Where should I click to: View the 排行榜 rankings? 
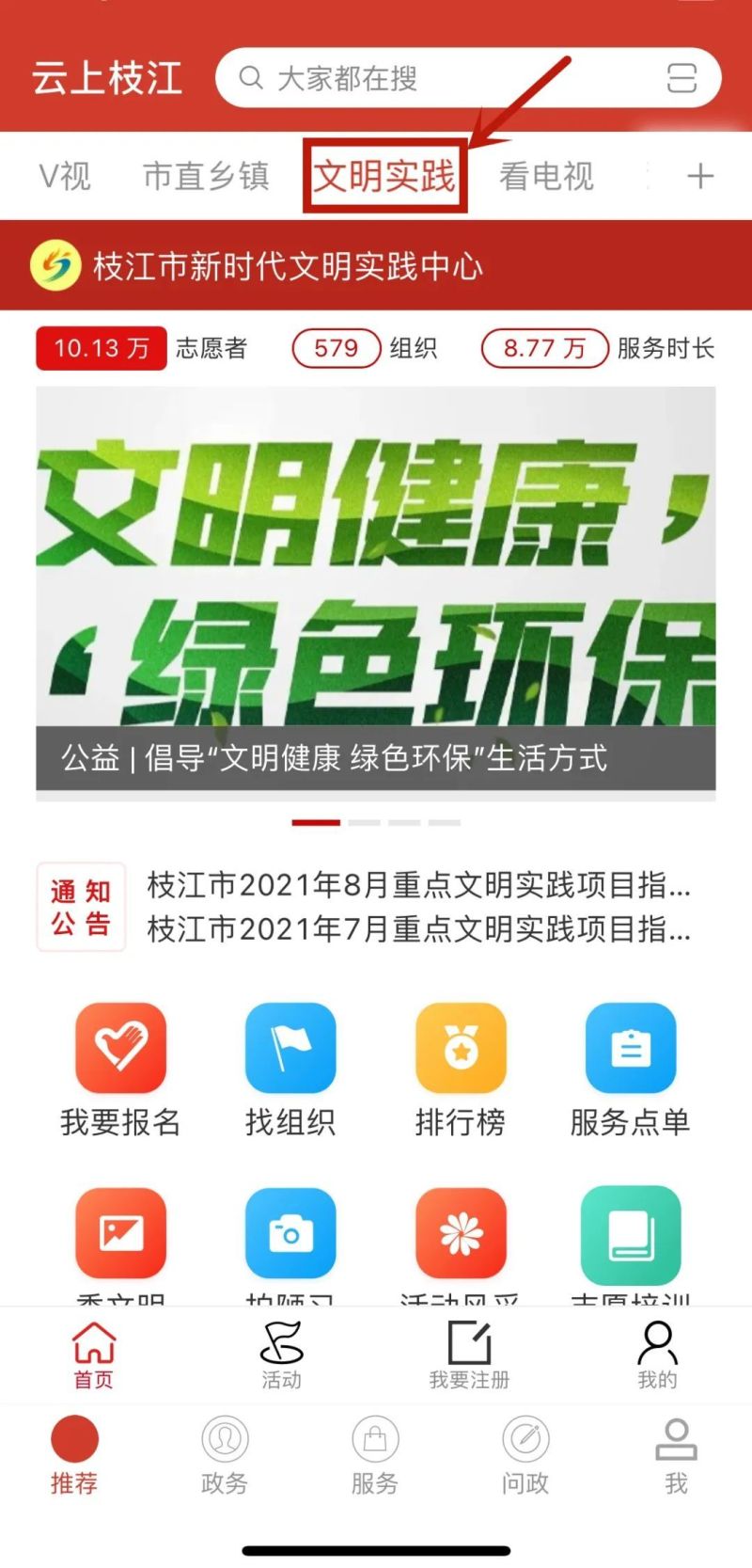[x=461, y=1070]
